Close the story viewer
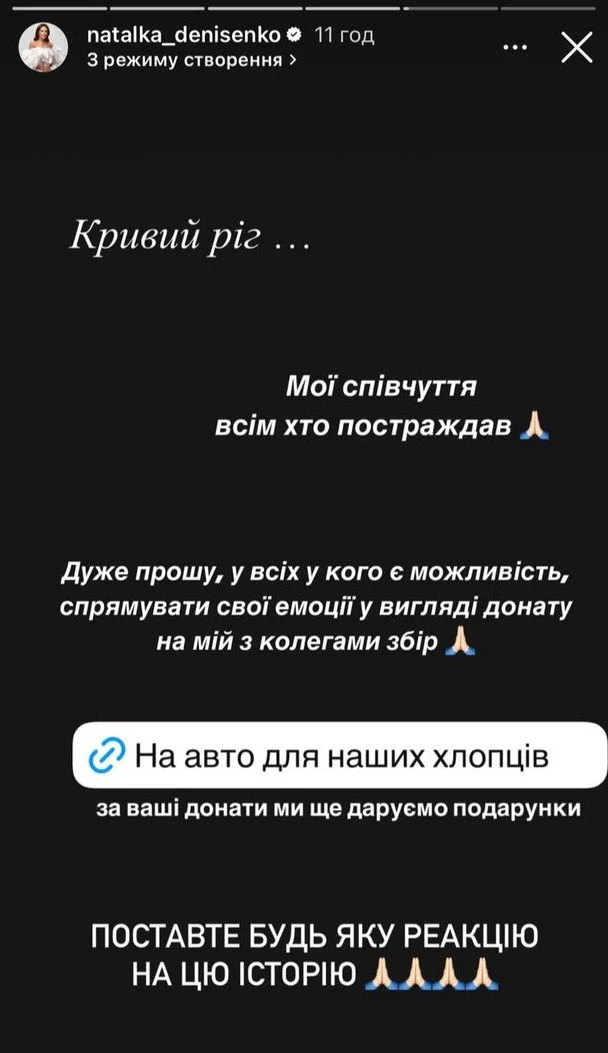 click(x=576, y=48)
